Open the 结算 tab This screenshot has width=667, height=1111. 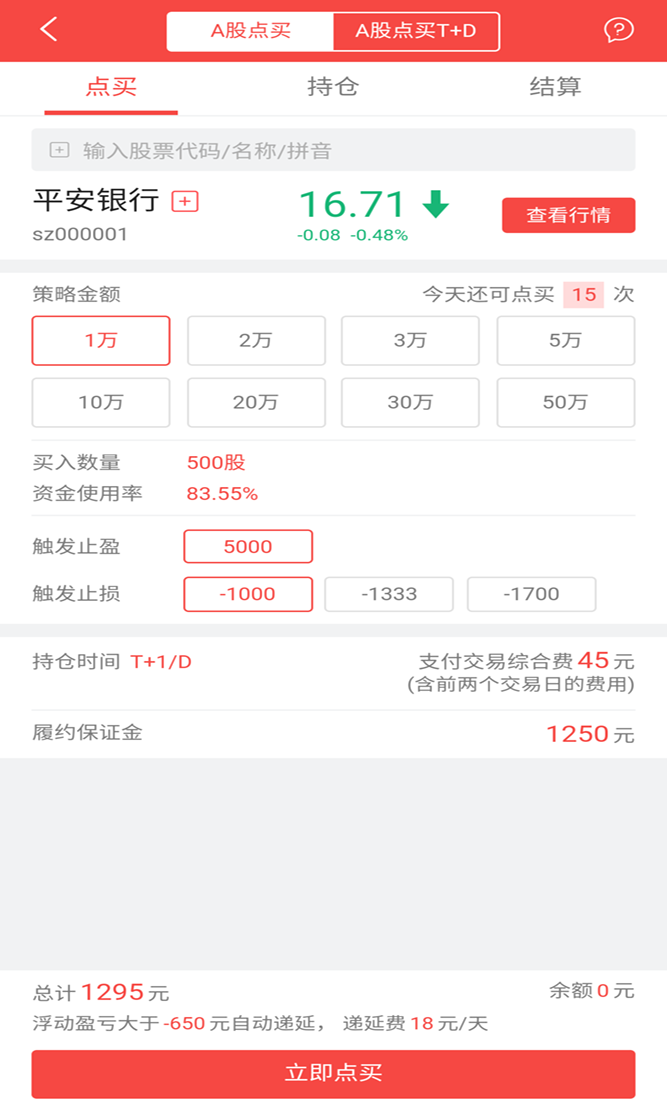coord(555,87)
